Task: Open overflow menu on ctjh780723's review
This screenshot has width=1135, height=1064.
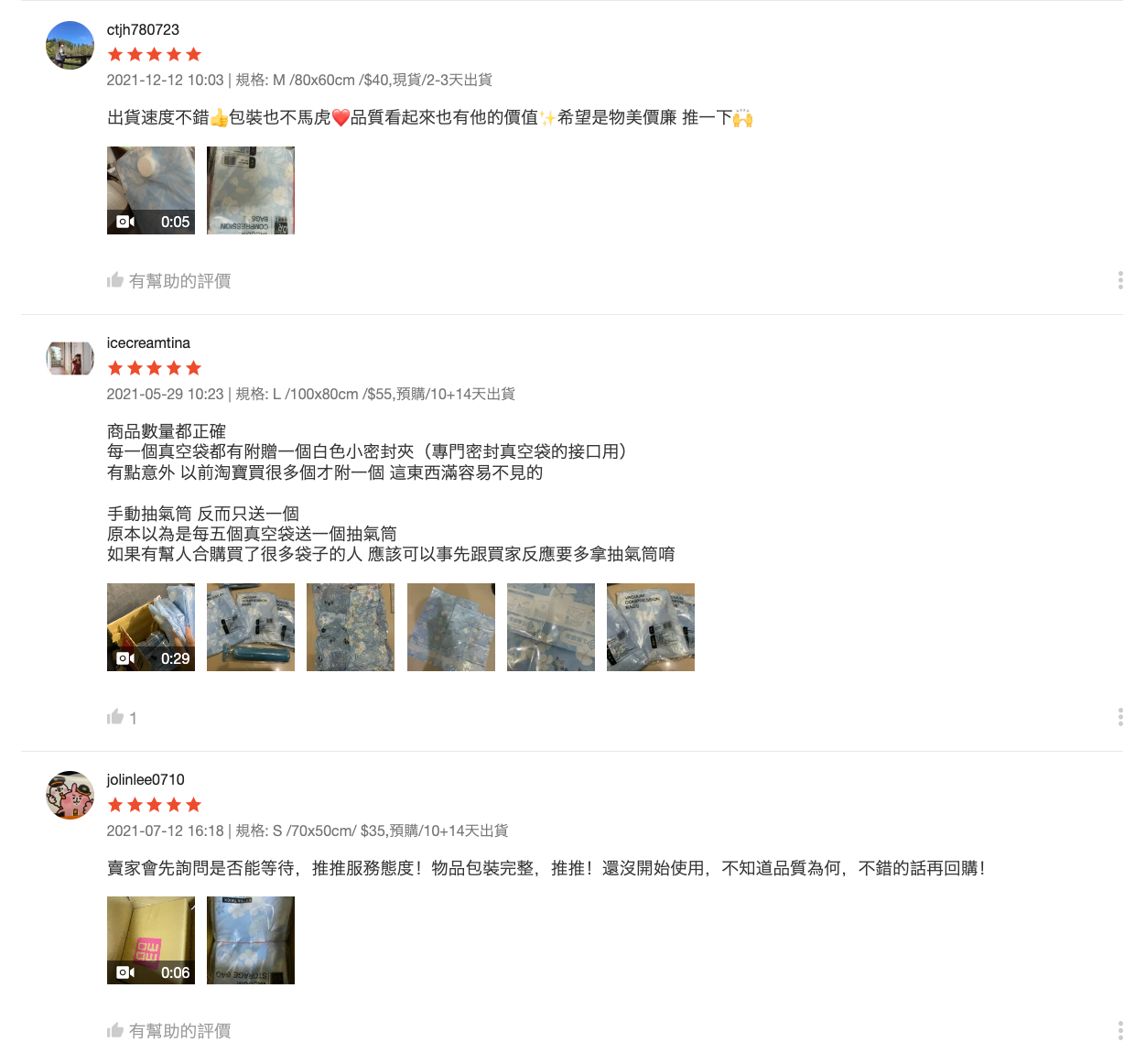Action: 1119,280
